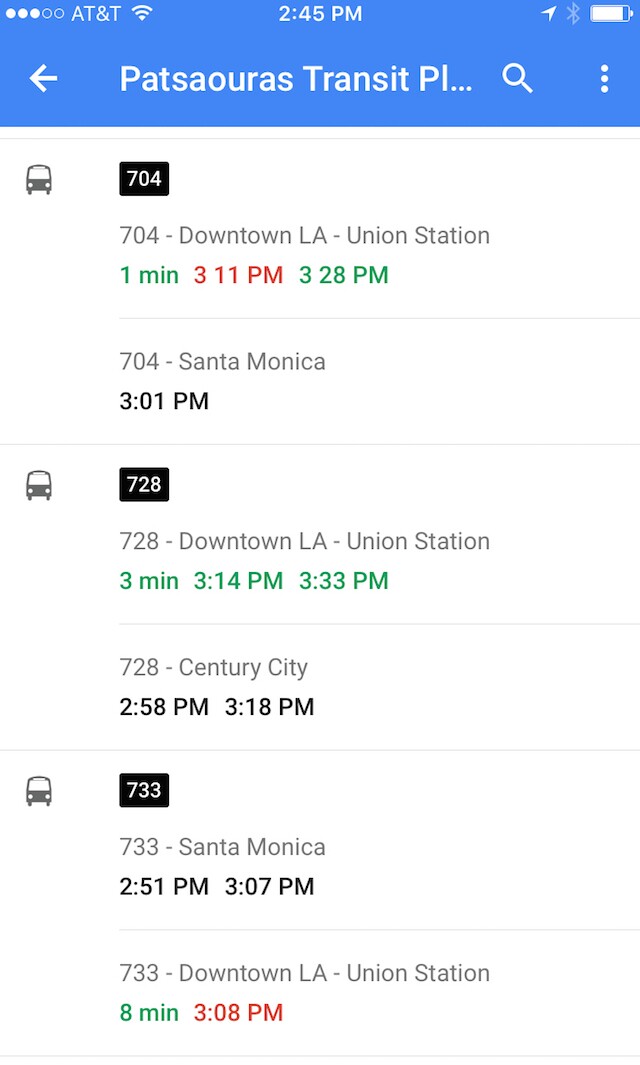Open 704 Downtown LA - Union Station departures
640x1065 pixels.
pyautogui.click(x=305, y=255)
